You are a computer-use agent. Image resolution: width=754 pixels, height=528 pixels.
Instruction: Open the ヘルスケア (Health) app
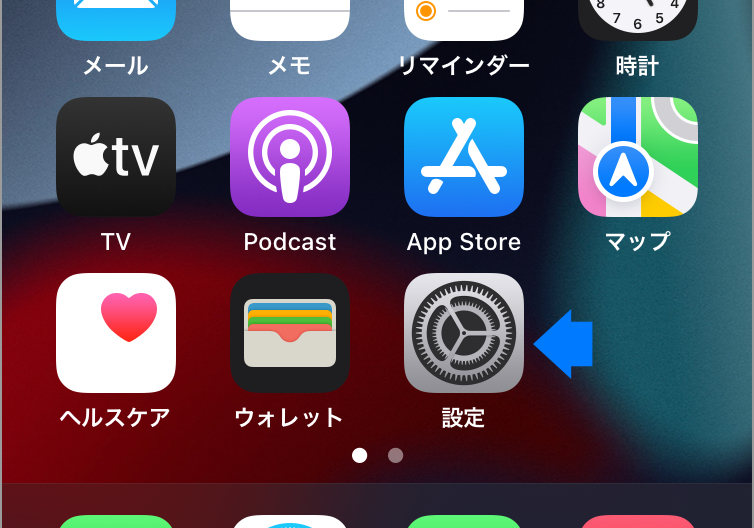pyautogui.click(x=116, y=333)
